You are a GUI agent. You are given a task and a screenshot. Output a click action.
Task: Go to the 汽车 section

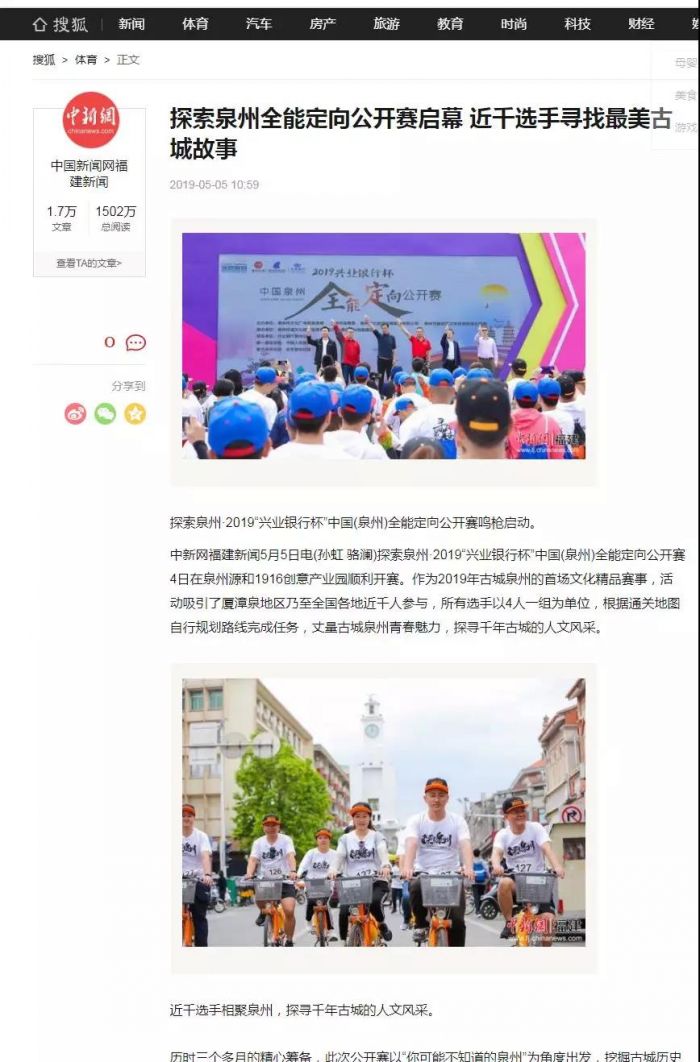click(259, 24)
